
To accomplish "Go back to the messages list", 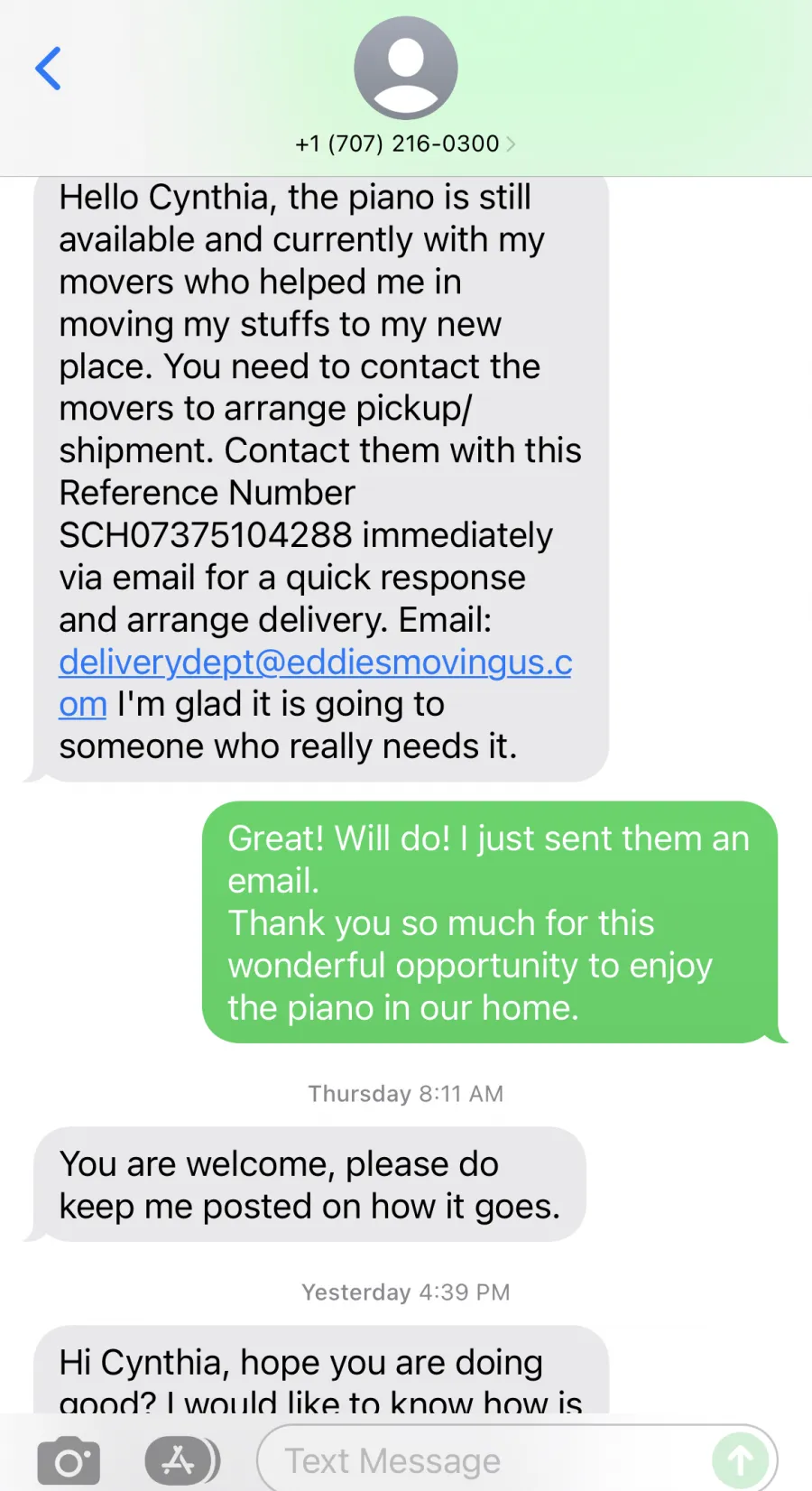I will tap(48, 69).
